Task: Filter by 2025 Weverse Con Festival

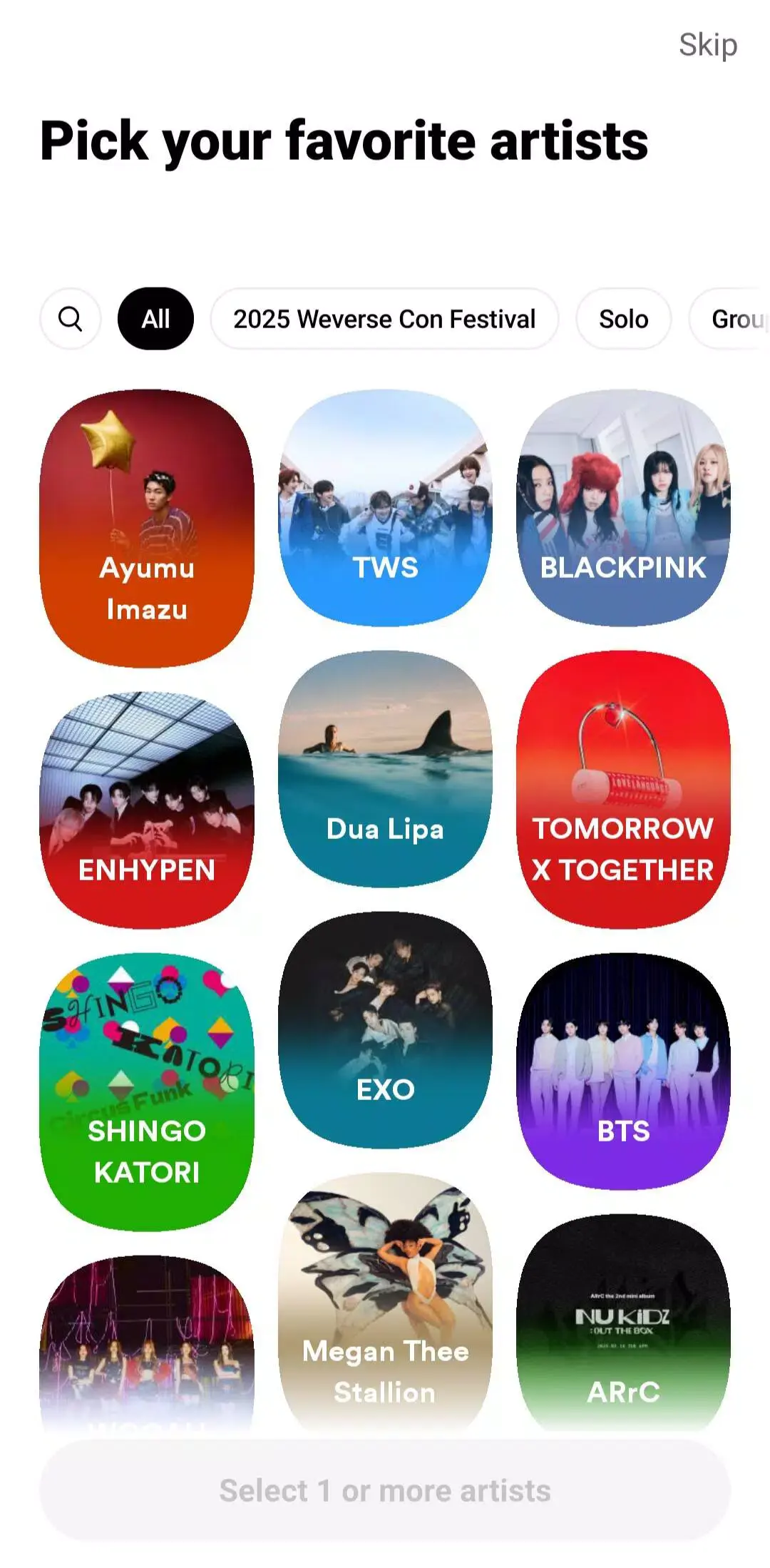Action: [384, 319]
